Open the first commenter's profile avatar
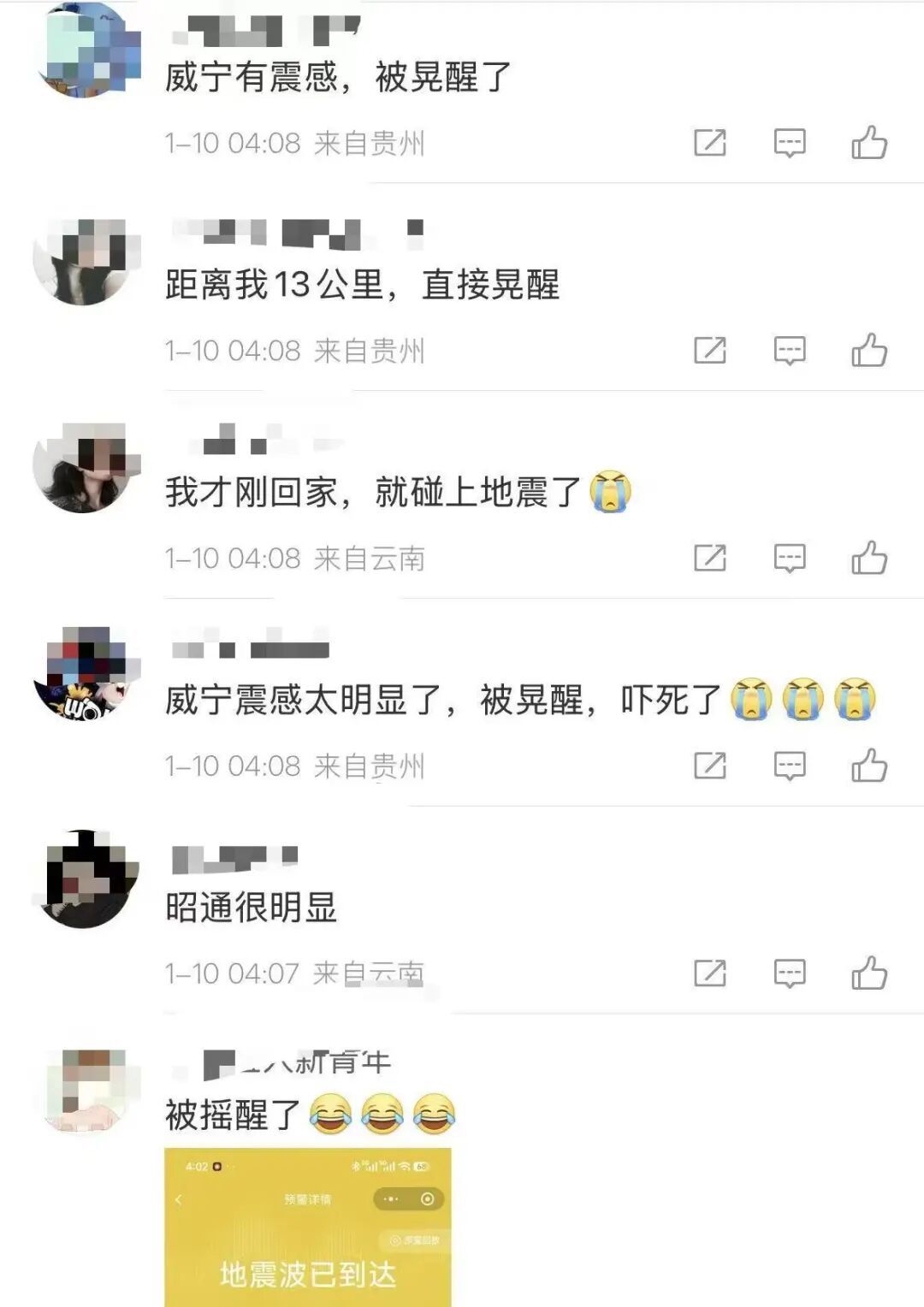 point(86,51)
